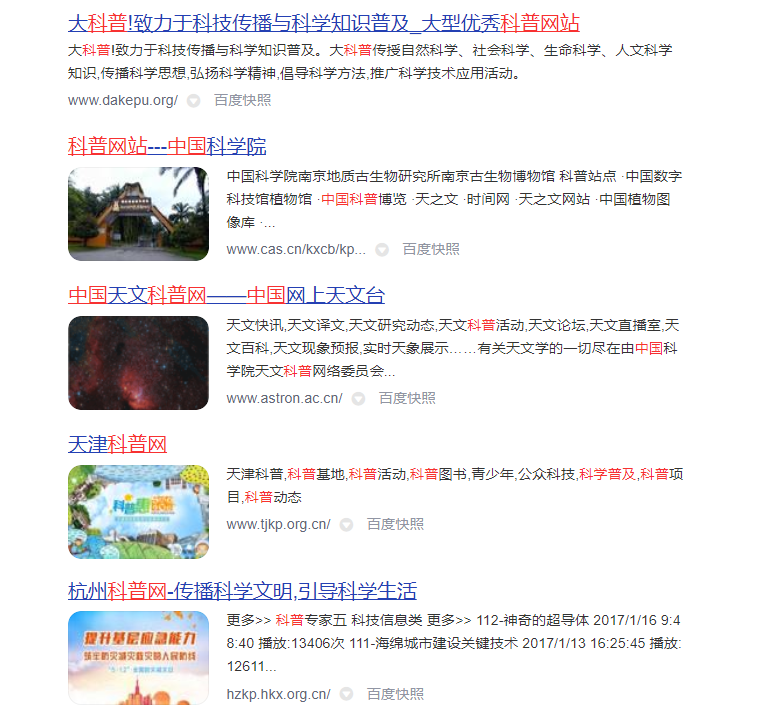Expand the dropdown arrow beside www.astron.ac.cn
The height and width of the screenshot is (718, 760).
coord(358,399)
